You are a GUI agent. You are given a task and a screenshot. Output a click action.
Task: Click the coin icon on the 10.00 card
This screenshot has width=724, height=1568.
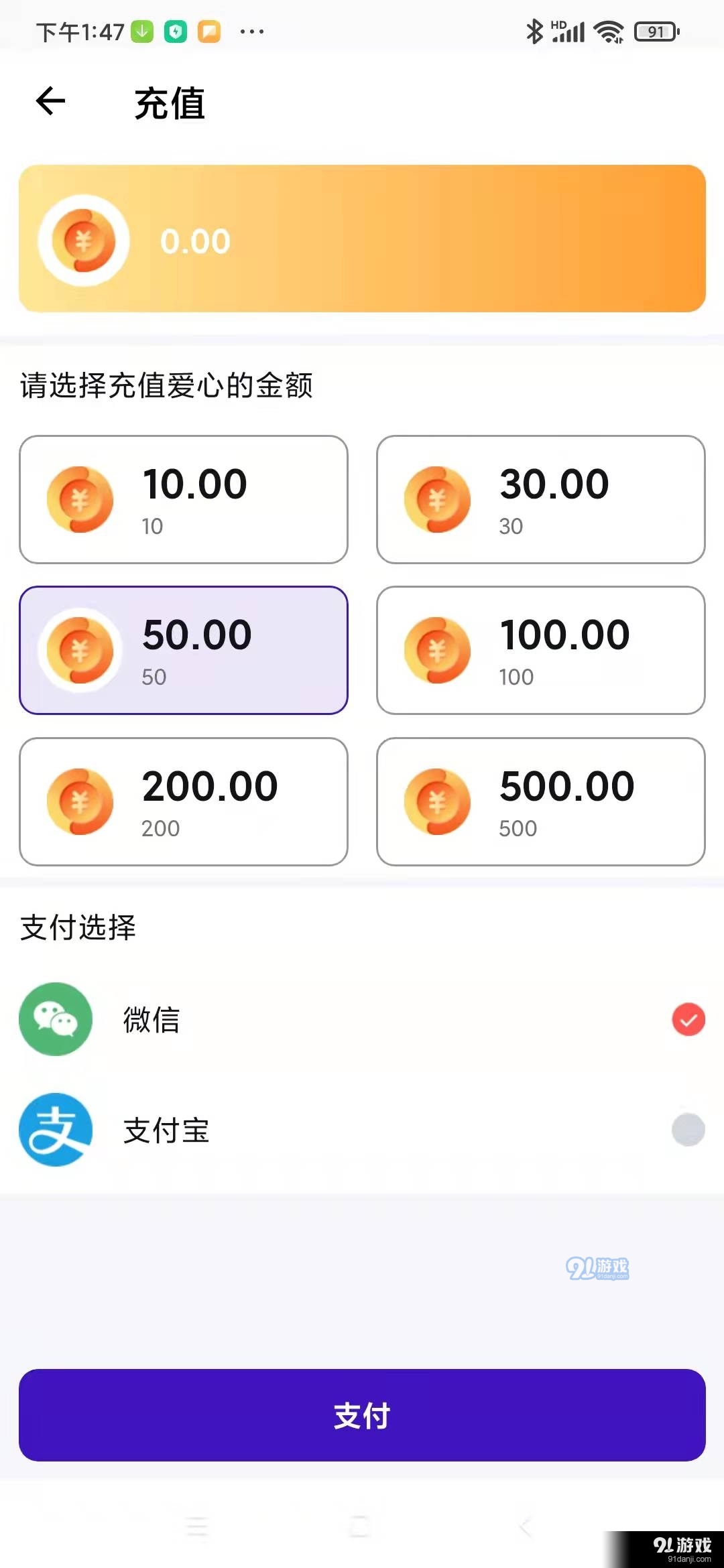pyautogui.click(x=80, y=499)
